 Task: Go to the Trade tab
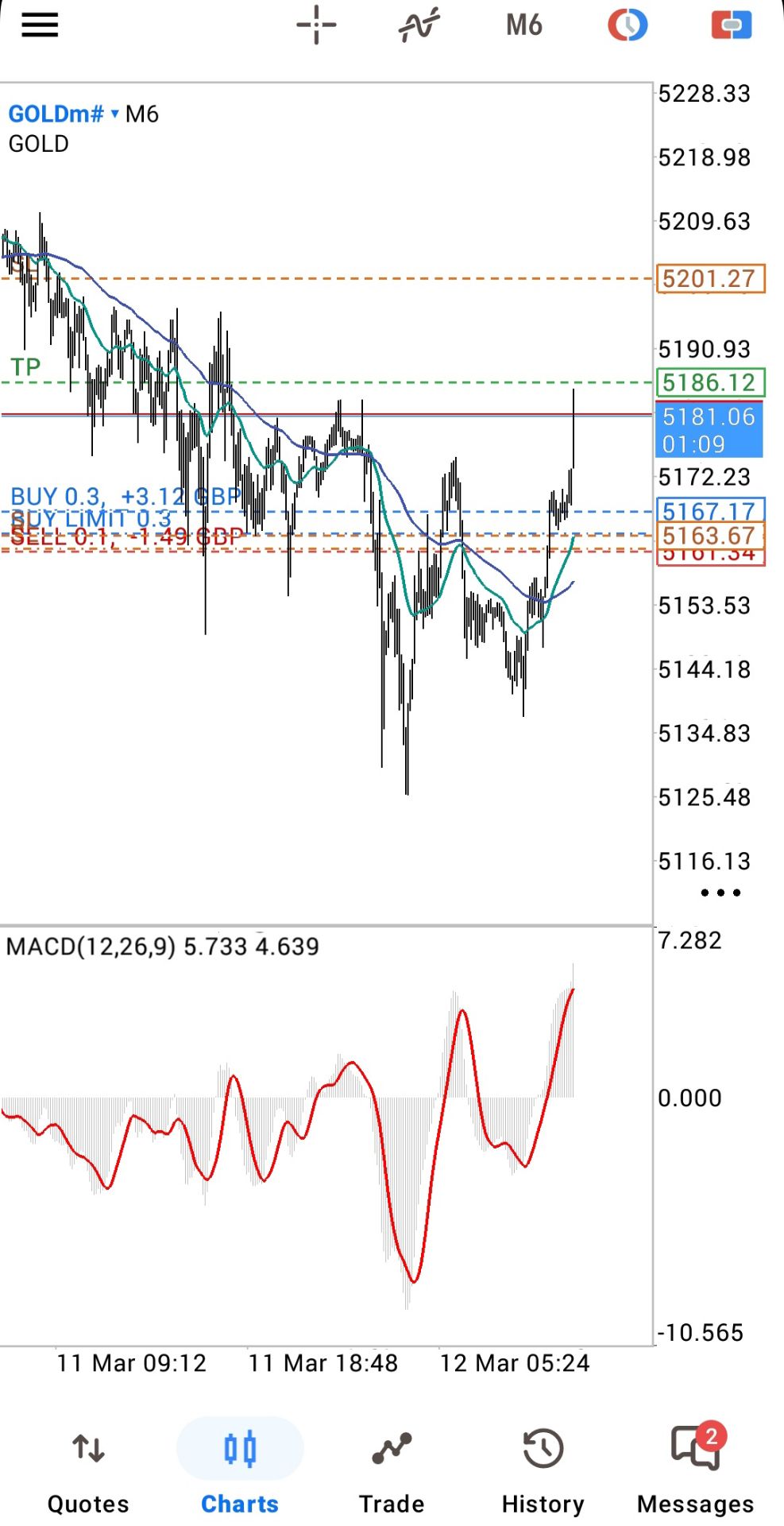[392, 1469]
